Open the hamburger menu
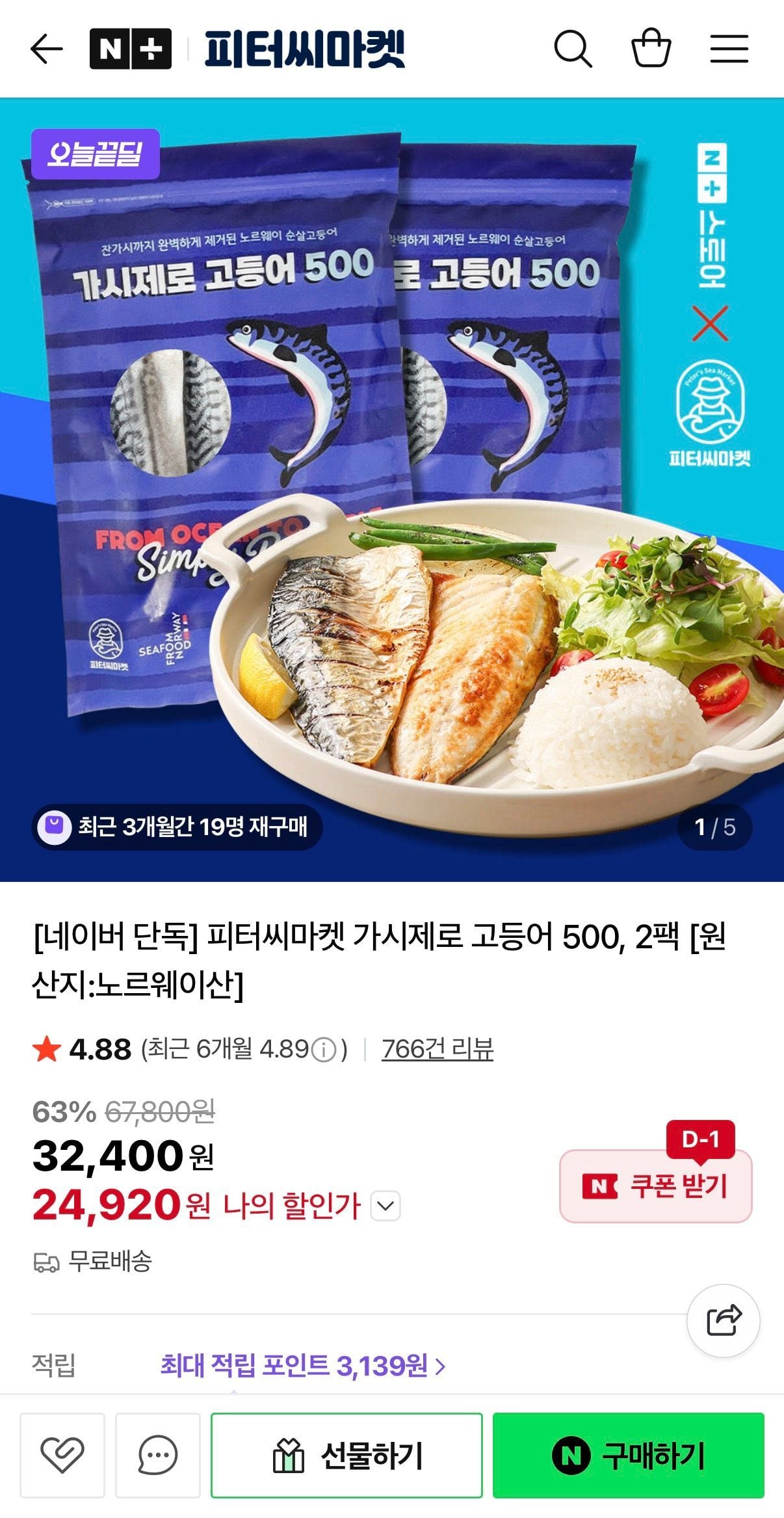Image resolution: width=784 pixels, height=1518 pixels. (x=729, y=49)
